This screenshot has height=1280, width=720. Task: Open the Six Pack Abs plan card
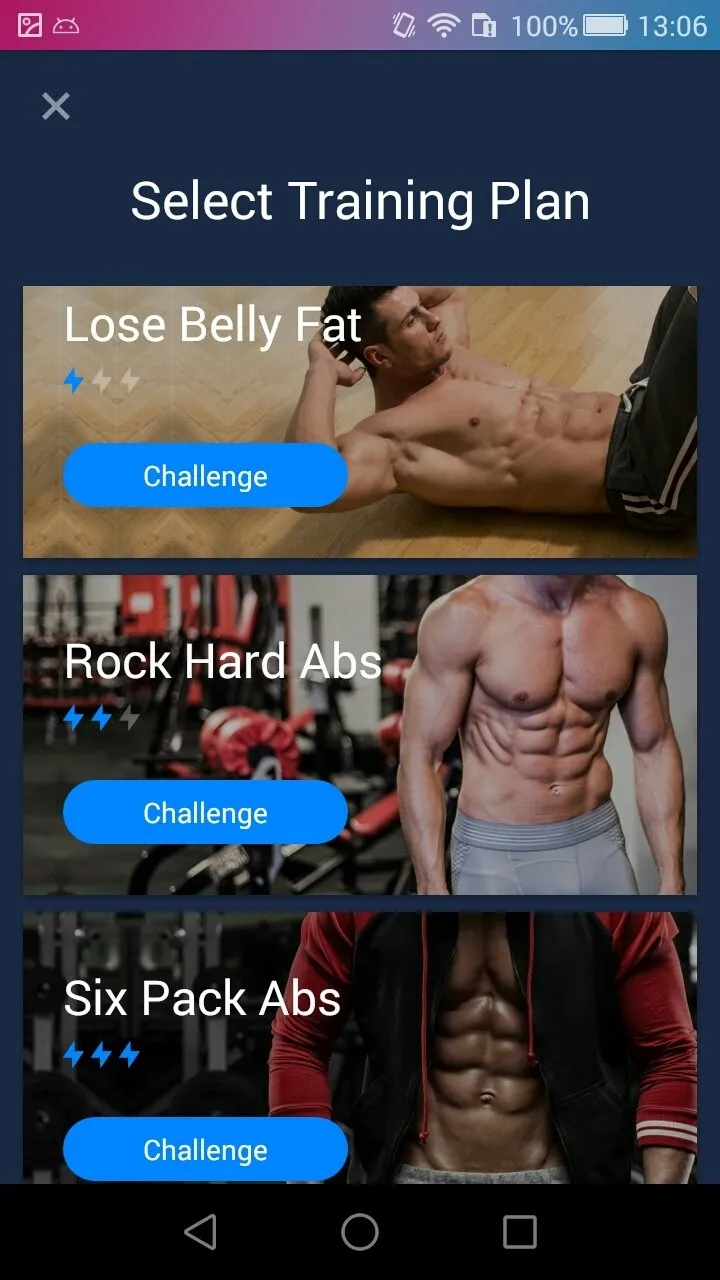point(360,1048)
